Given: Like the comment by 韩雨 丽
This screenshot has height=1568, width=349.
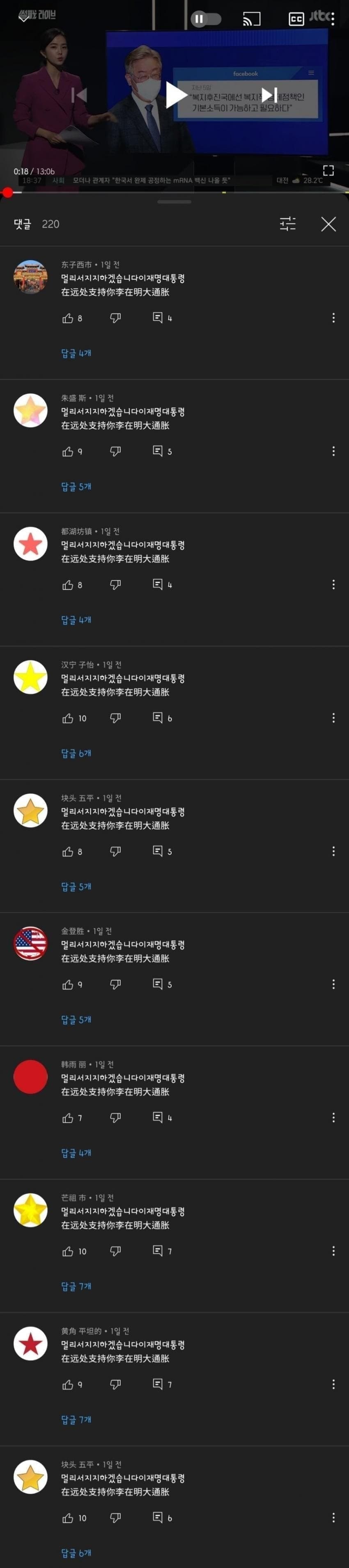Looking at the screenshot, I should pyautogui.click(x=68, y=1117).
